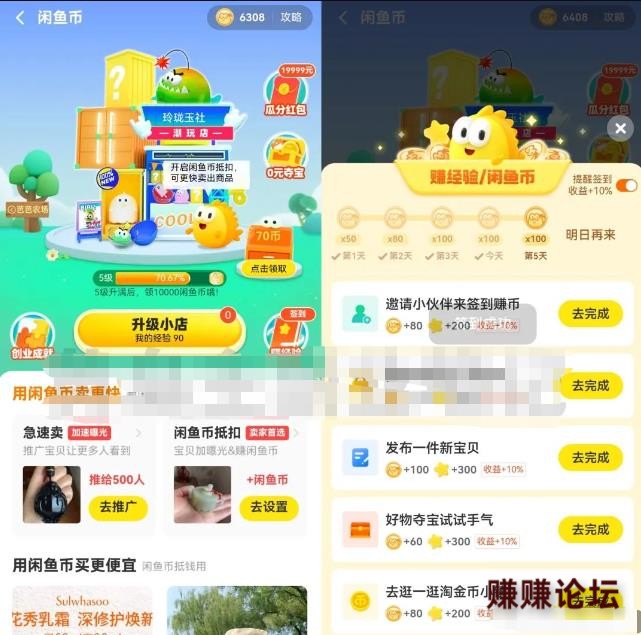Tap 去推广 under 急速卖
Image resolution: width=641 pixels, height=635 pixels.
(x=118, y=507)
